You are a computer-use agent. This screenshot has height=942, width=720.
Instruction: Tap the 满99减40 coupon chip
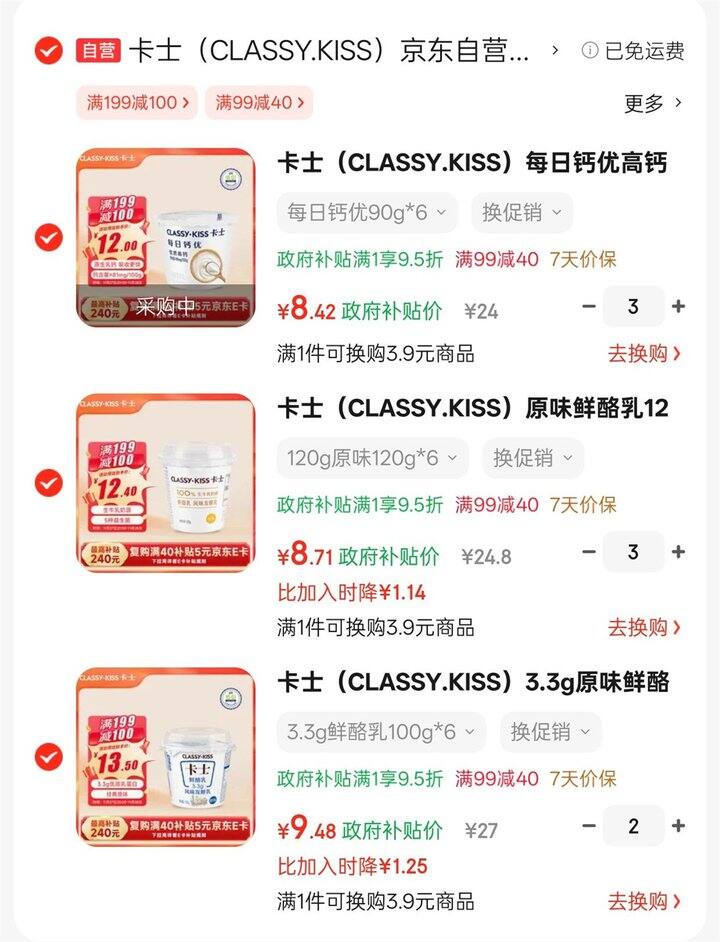[x=259, y=102]
